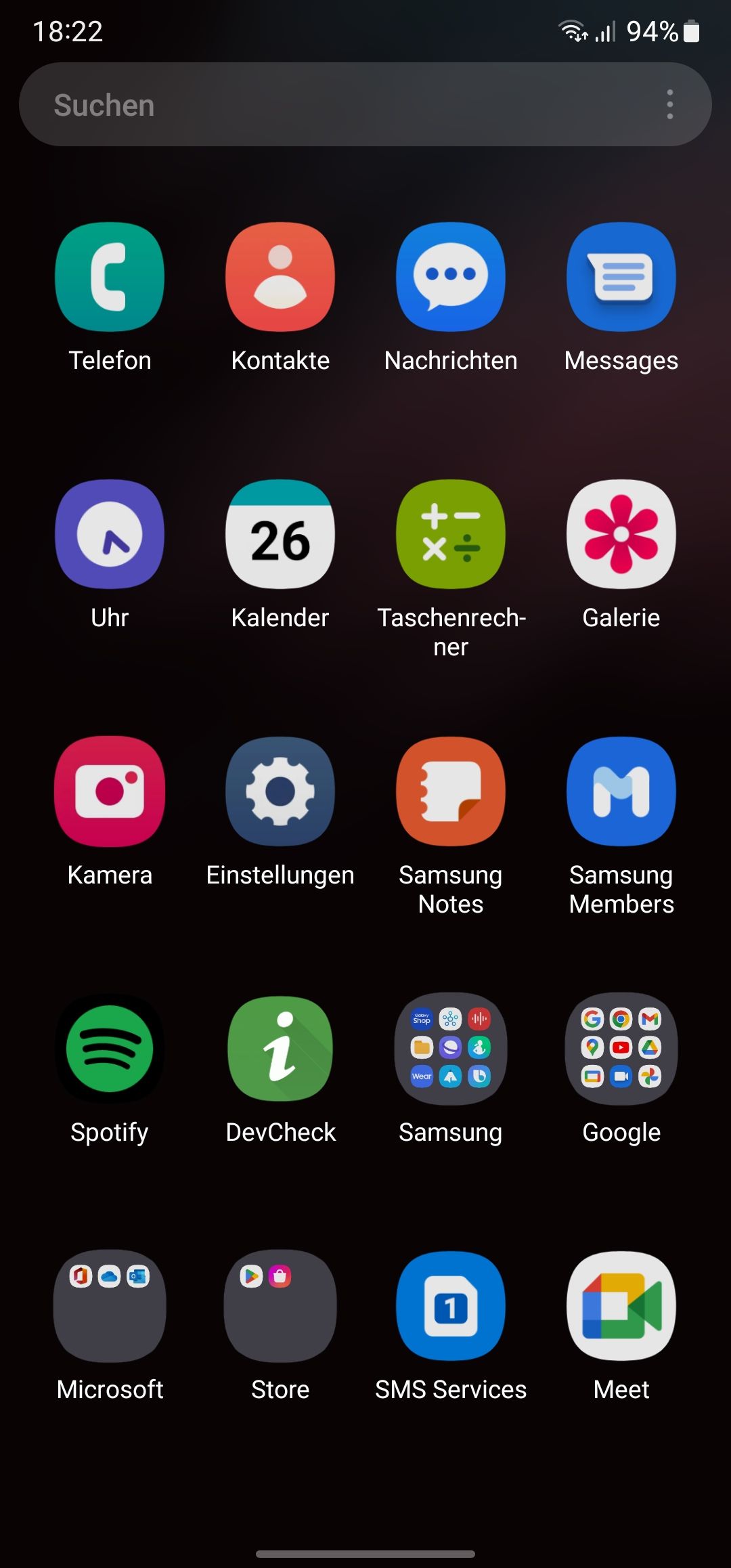The image size is (731, 1568).
Task: Launch the Nachrichten messaging app
Action: click(x=450, y=278)
